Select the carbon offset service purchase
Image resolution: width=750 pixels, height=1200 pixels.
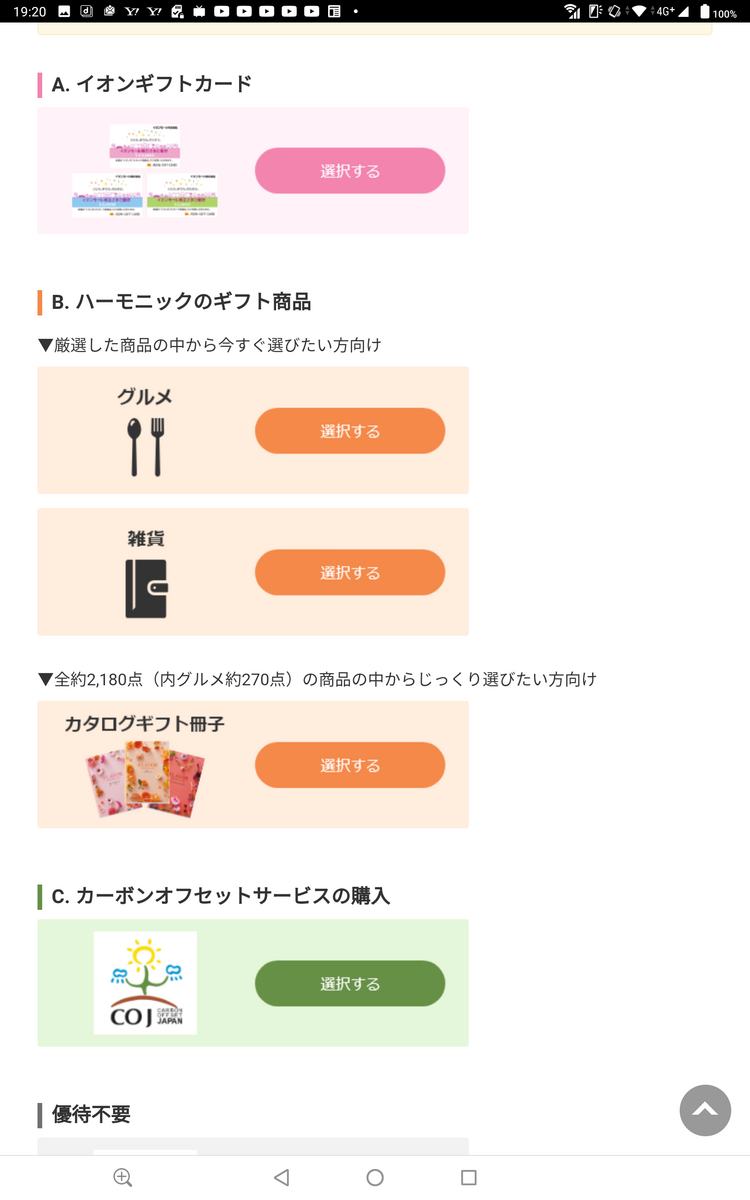coord(350,984)
